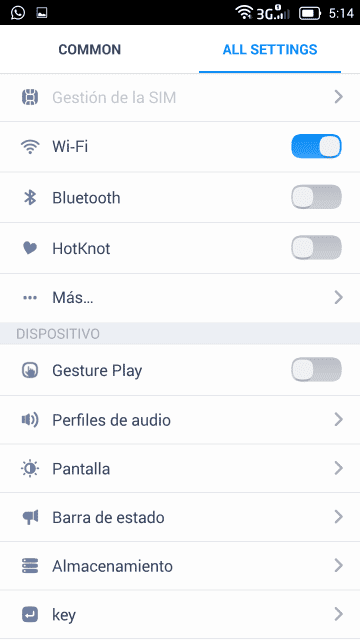Turn on the HotKnot toggle
The width and height of the screenshot is (360, 640).
316,247
